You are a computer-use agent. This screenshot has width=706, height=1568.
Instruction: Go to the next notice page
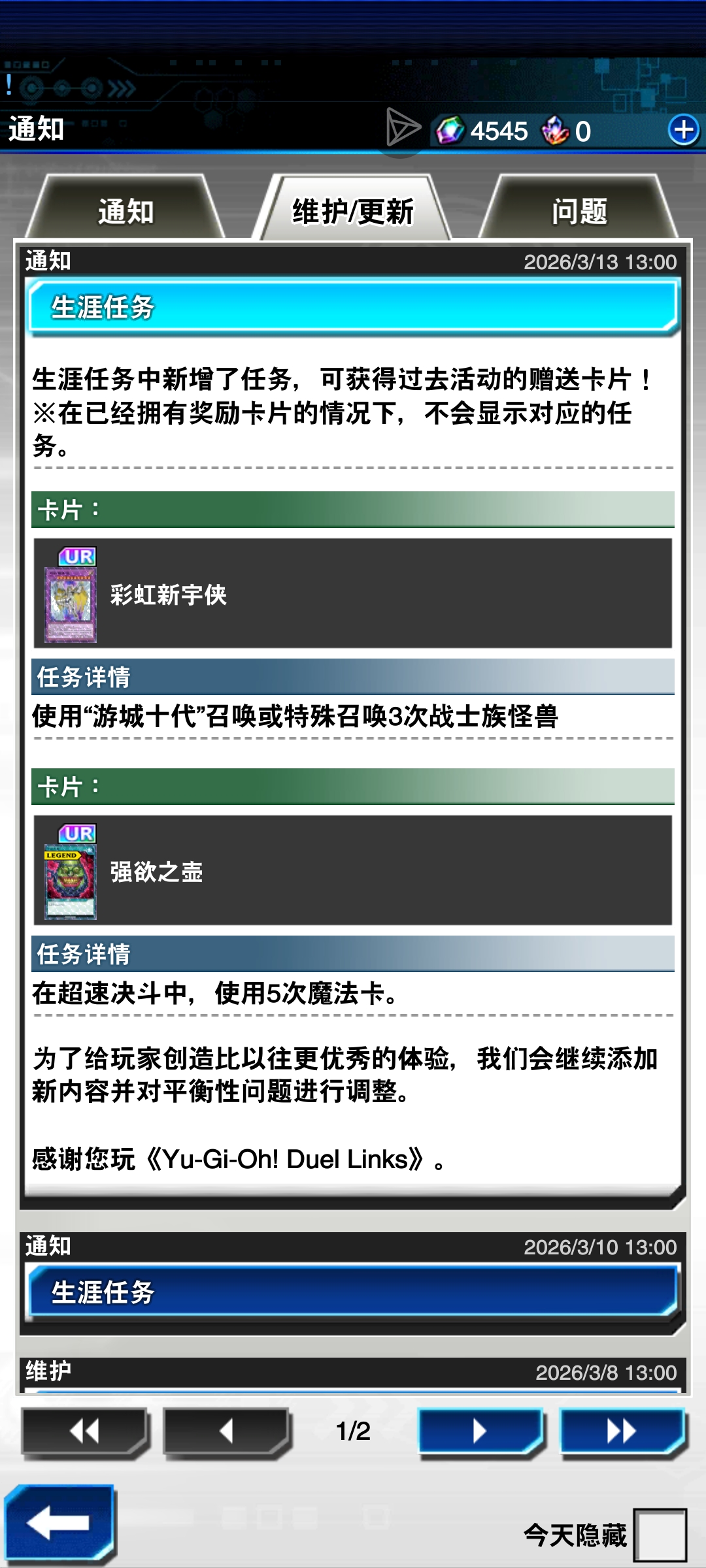pyautogui.click(x=480, y=1431)
